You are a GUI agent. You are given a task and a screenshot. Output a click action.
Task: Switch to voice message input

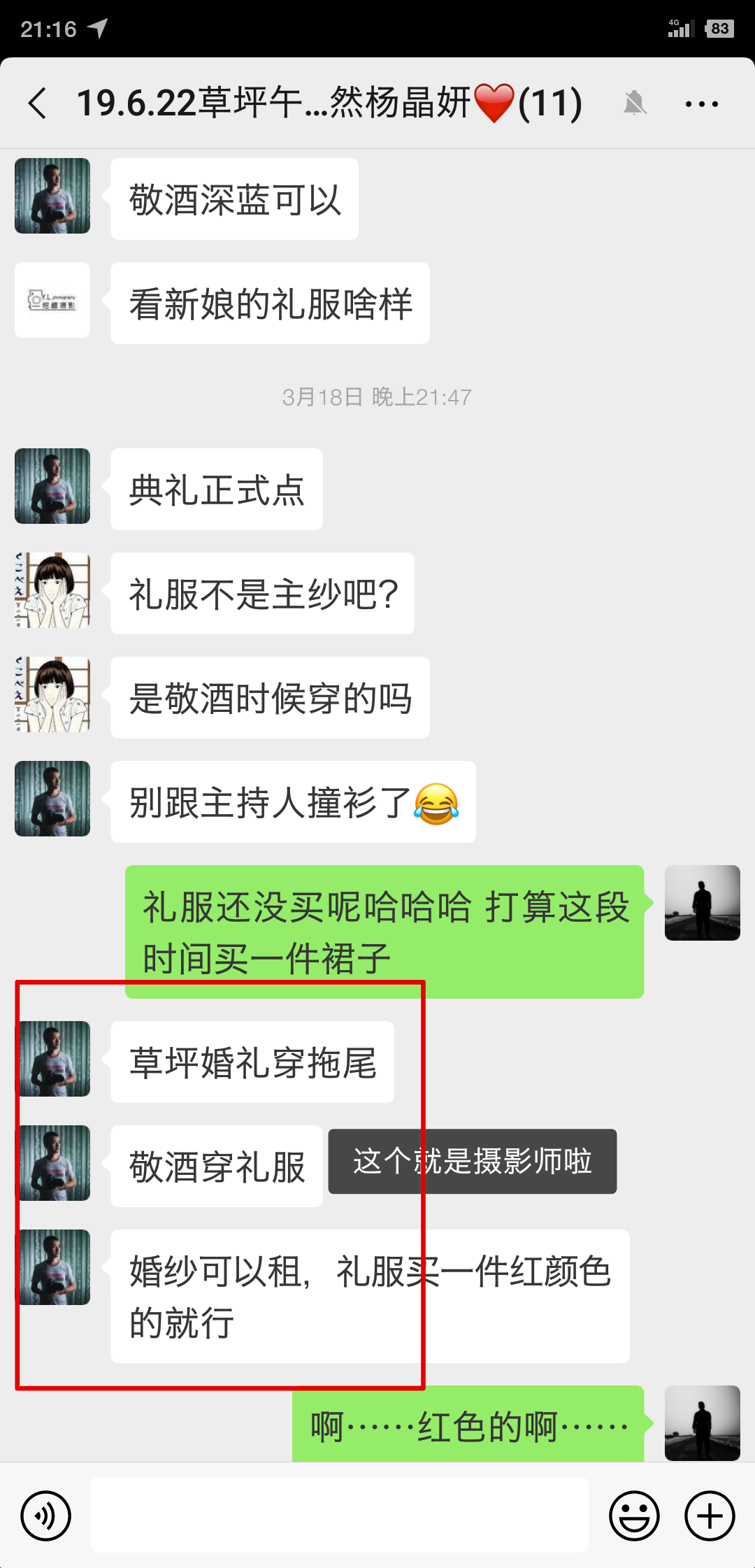pyautogui.click(x=46, y=1516)
